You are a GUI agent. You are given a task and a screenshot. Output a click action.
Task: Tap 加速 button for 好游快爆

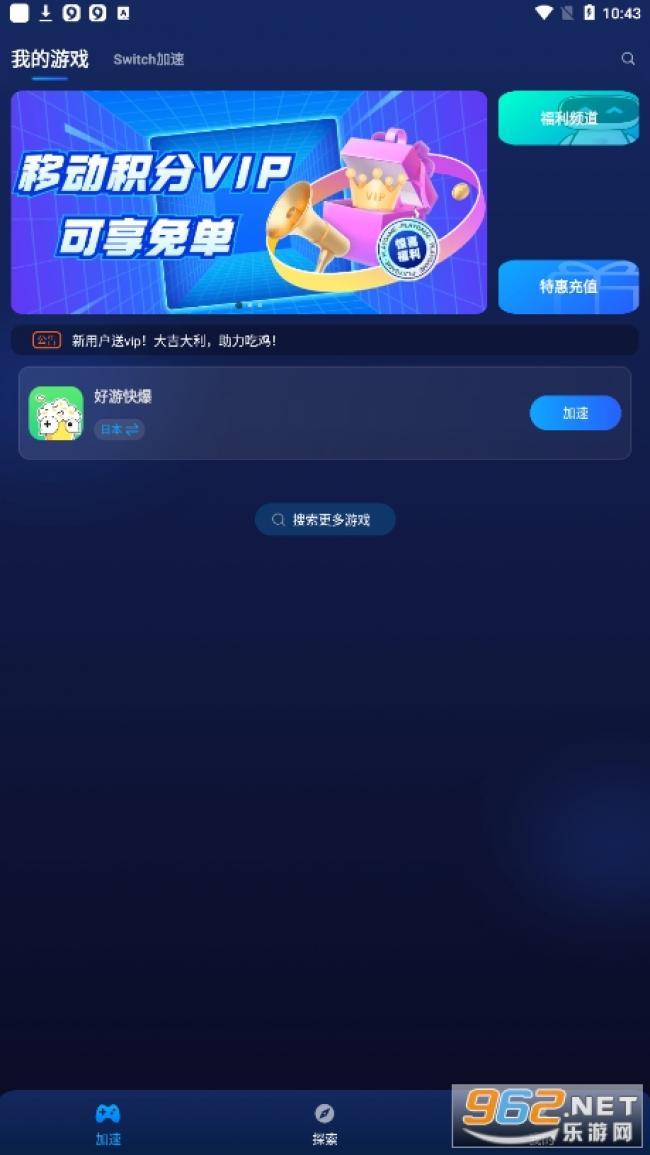(x=575, y=413)
